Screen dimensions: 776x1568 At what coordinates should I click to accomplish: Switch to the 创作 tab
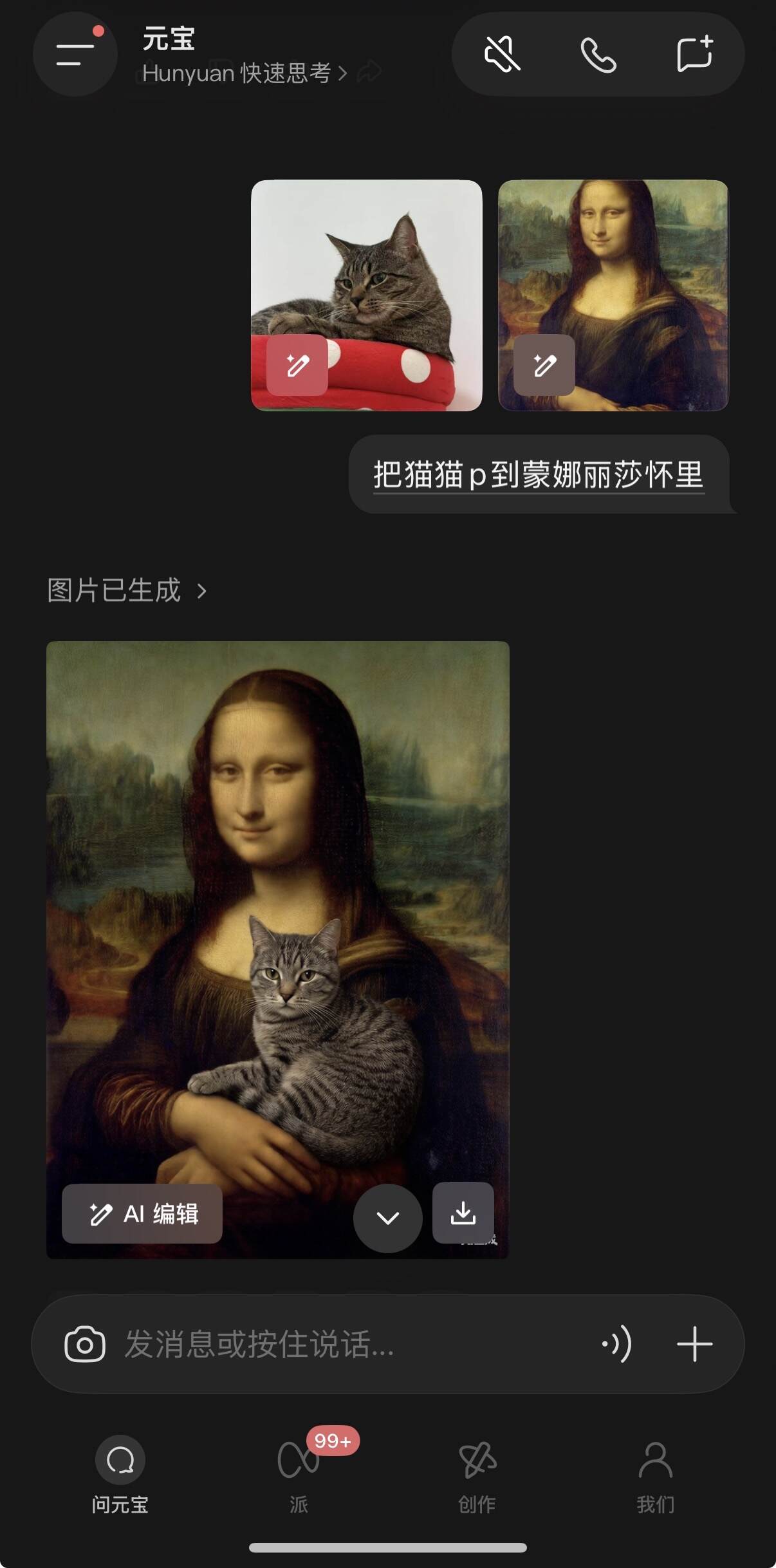coord(477,1473)
